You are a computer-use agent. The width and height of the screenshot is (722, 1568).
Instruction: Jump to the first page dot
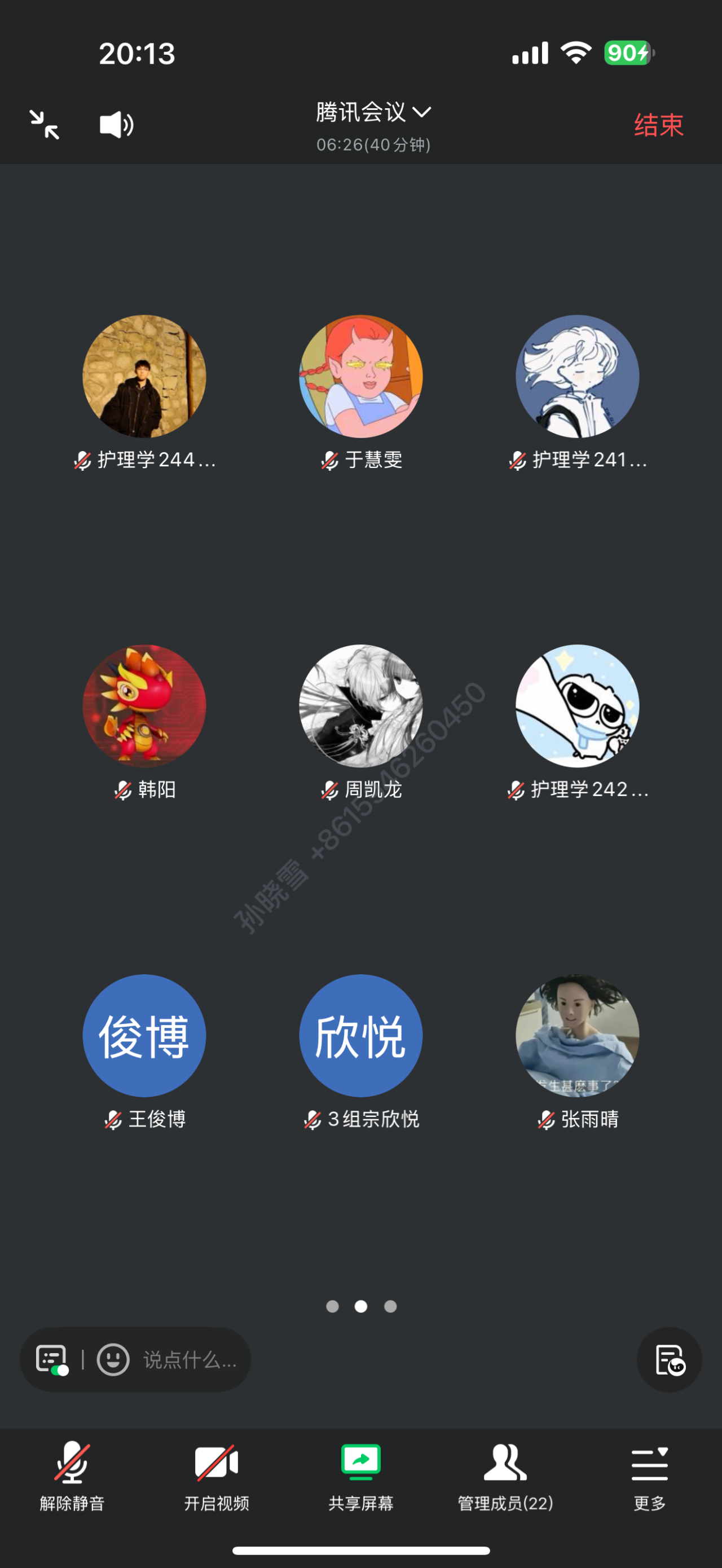[x=332, y=1306]
